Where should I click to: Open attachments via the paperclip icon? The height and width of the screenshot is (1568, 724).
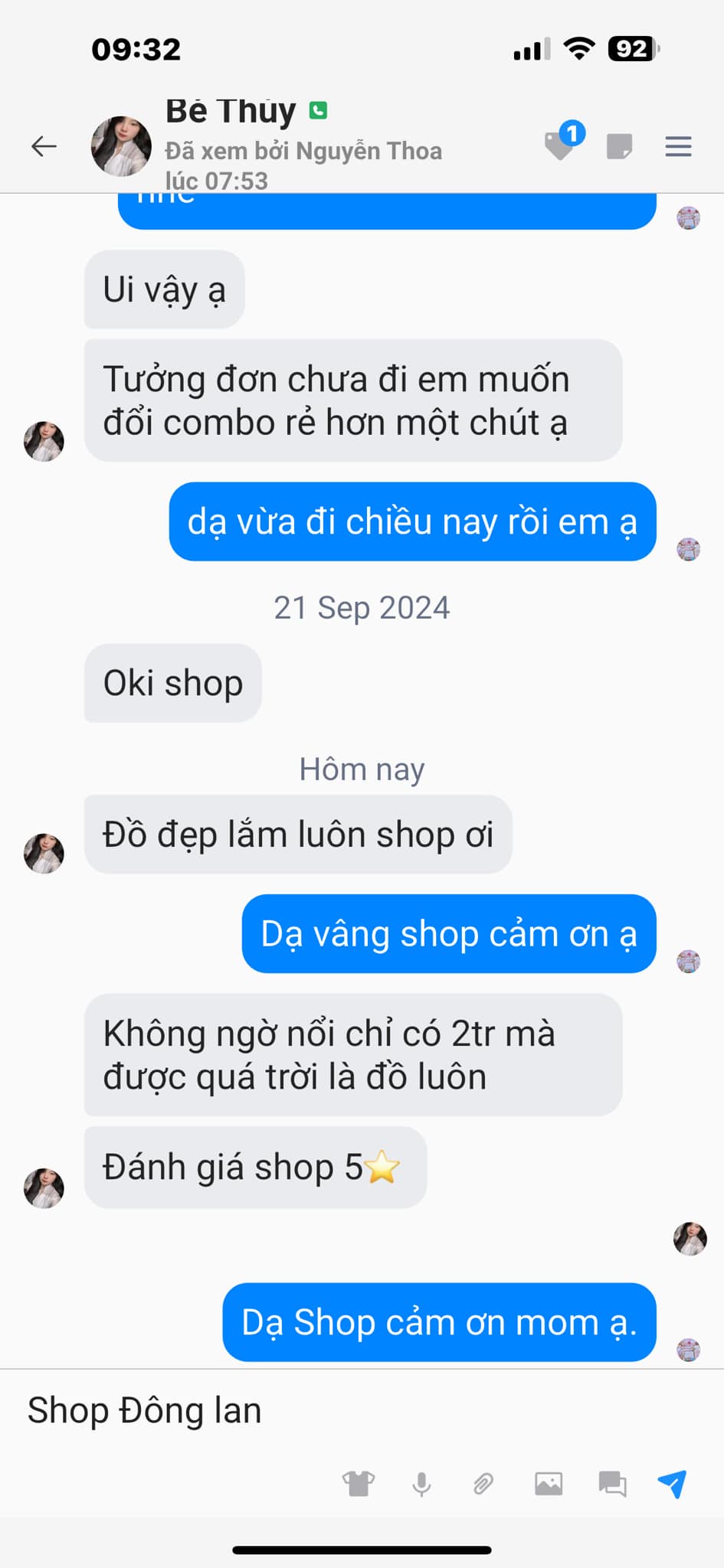[x=482, y=1483]
